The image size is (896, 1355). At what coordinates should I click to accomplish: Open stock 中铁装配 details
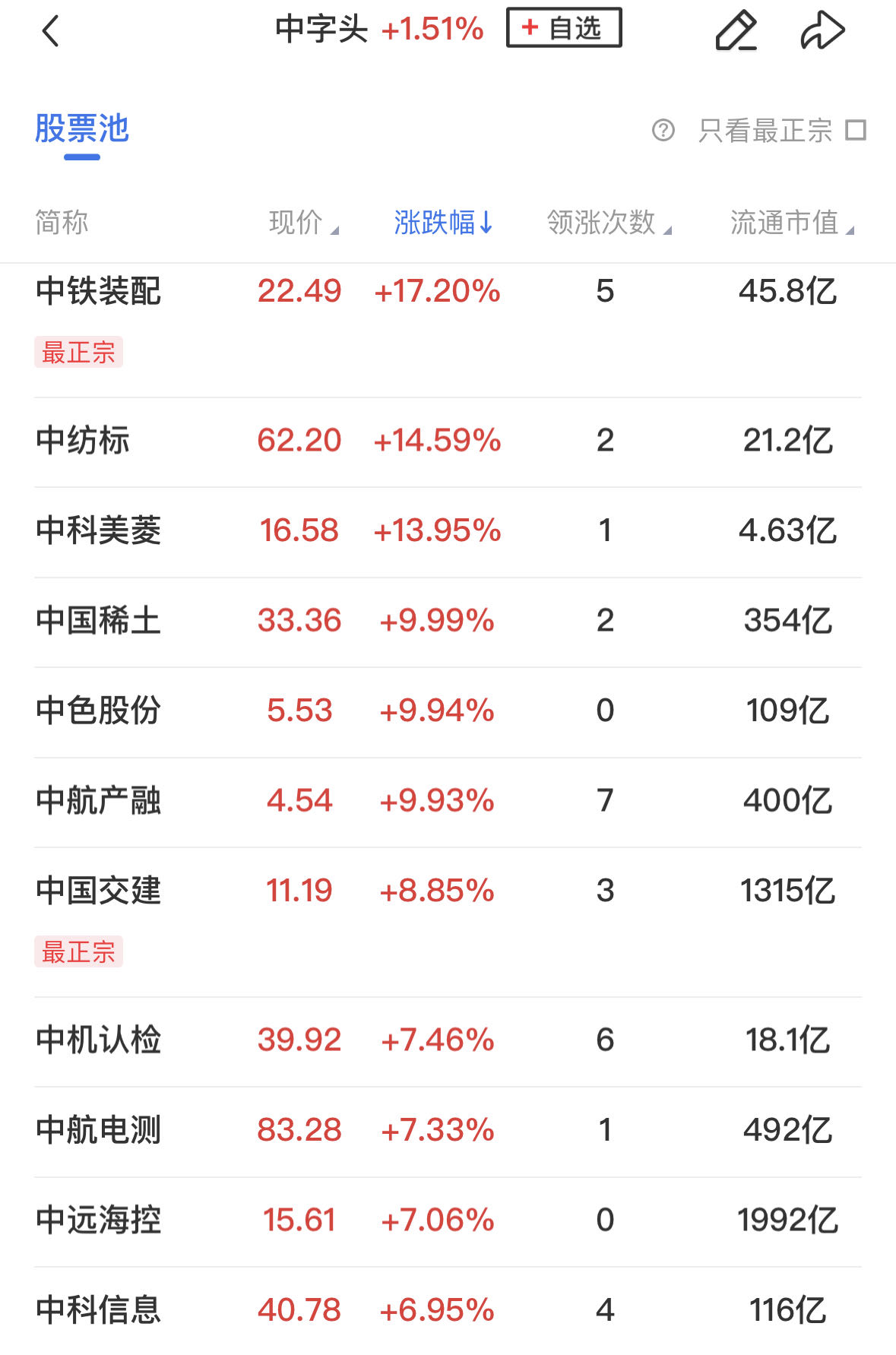click(99, 291)
